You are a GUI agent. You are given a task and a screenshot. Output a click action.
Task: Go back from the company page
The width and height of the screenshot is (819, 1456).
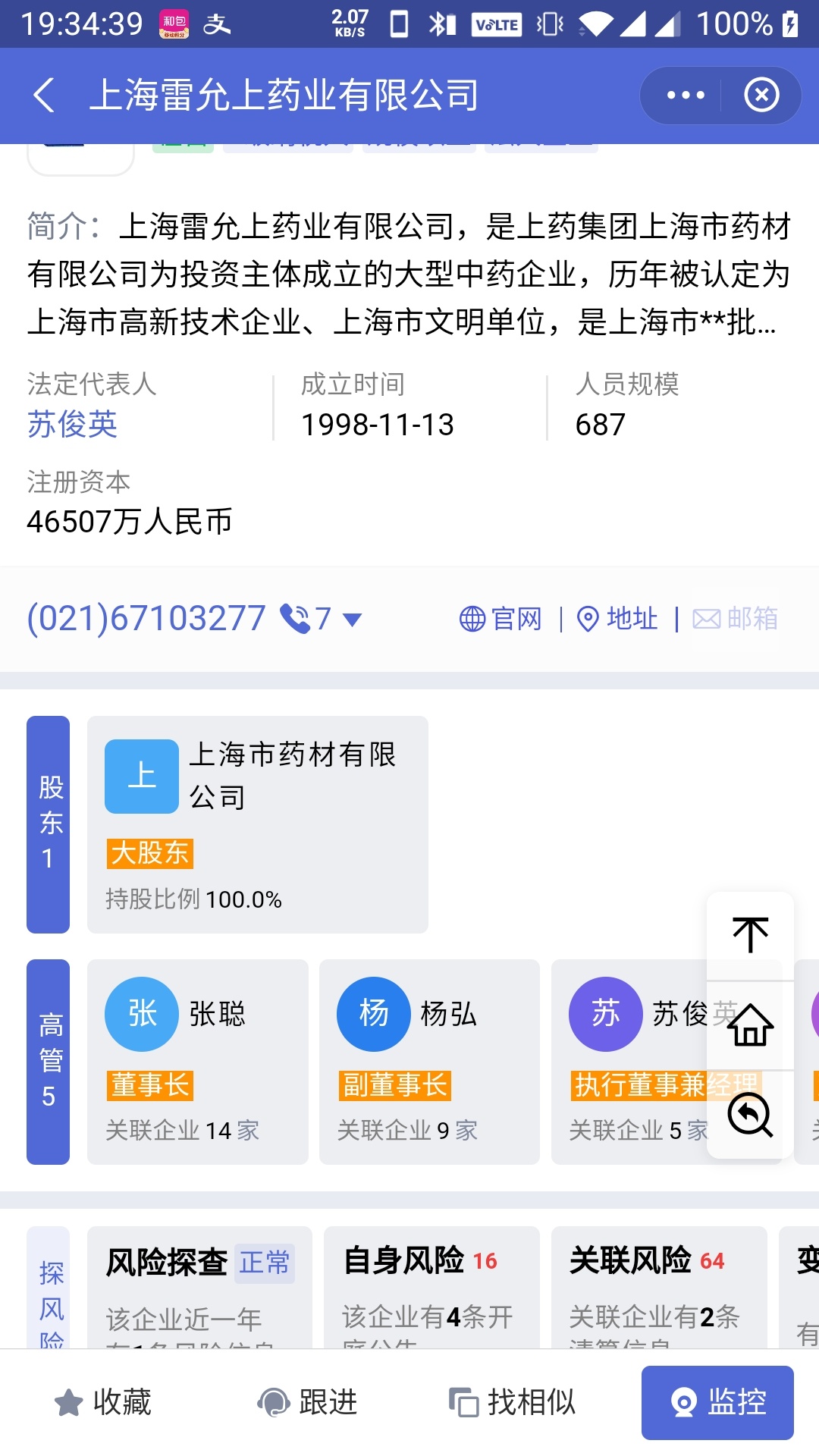(44, 96)
